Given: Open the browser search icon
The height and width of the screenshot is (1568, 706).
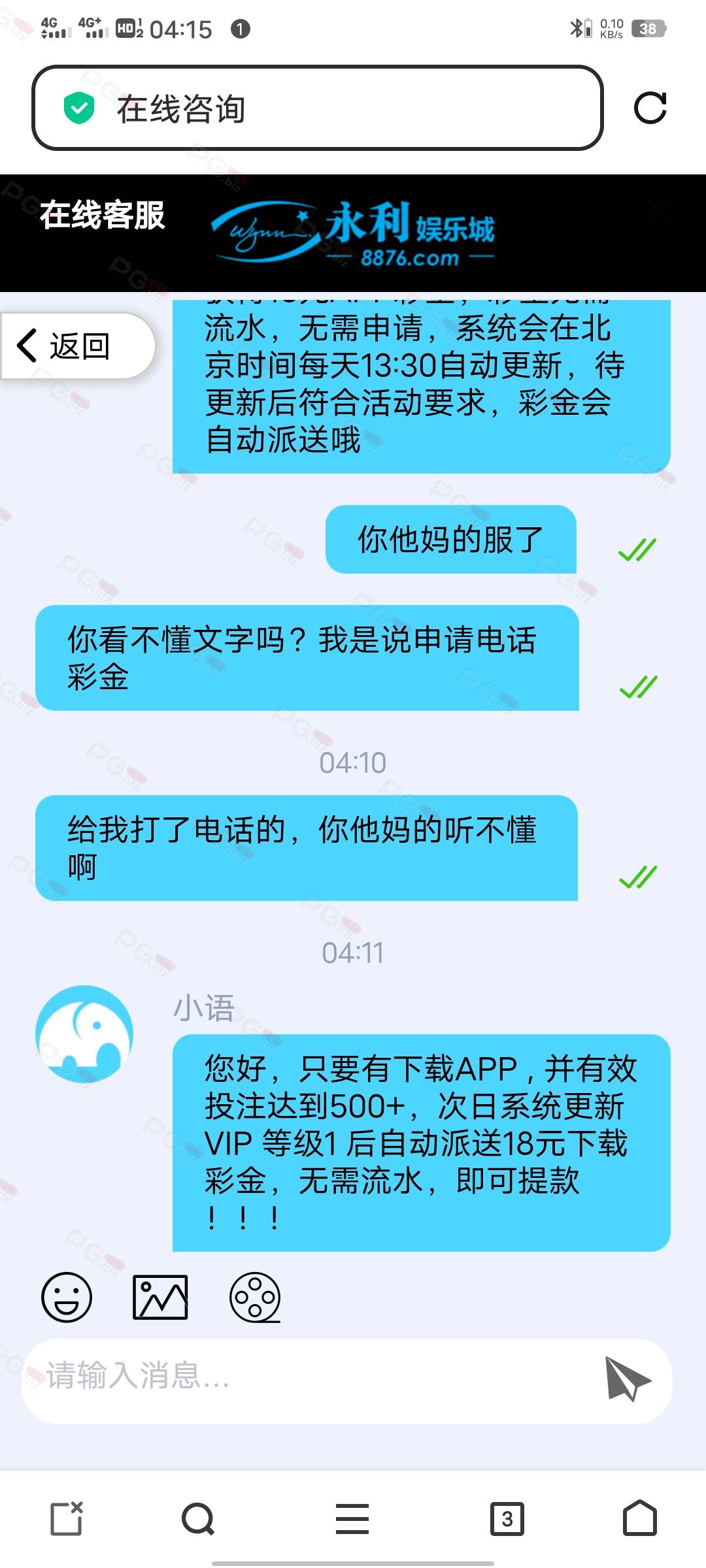Looking at the screenshot, I should click(x=198, y=1518).
